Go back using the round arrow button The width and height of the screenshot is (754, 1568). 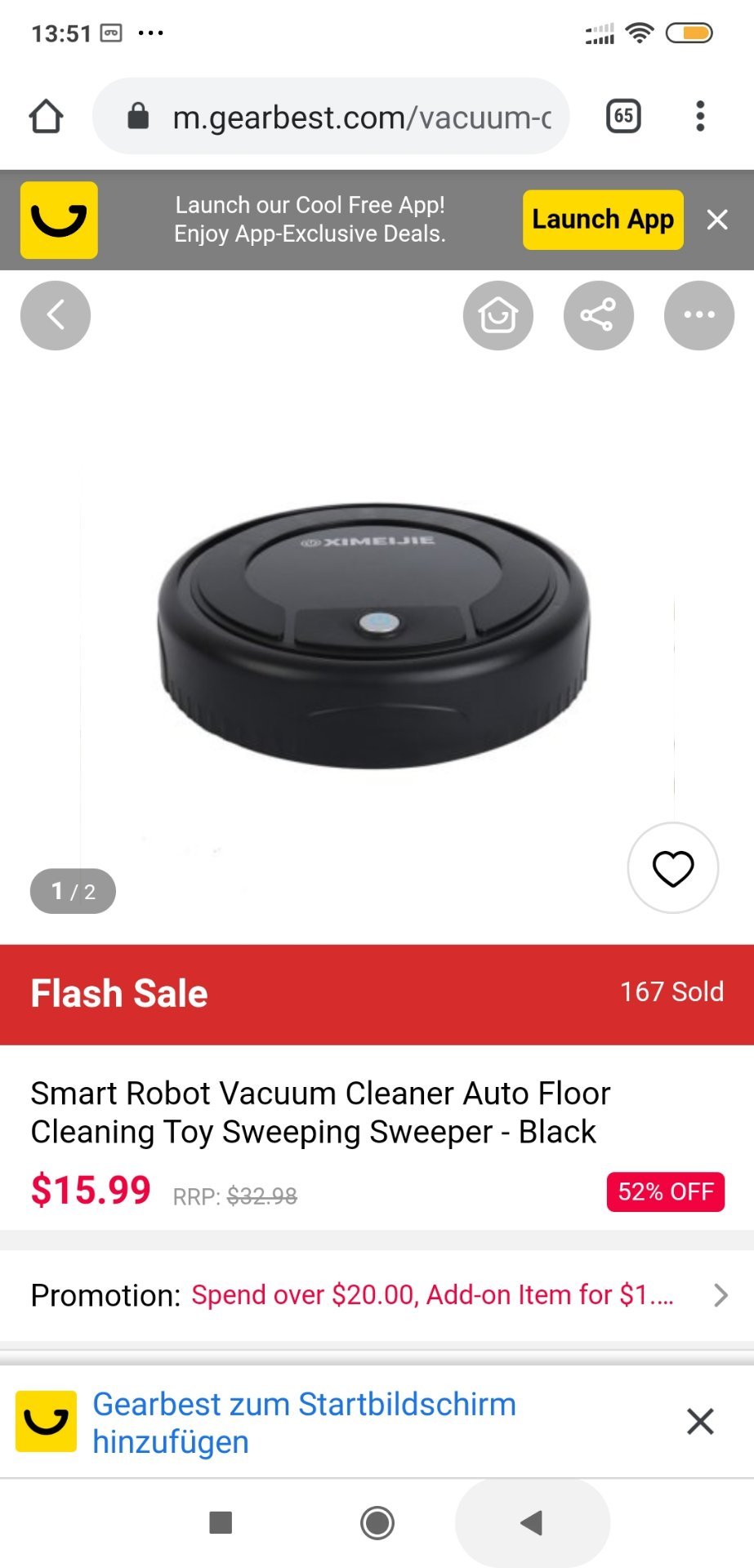tap(56, 315)
